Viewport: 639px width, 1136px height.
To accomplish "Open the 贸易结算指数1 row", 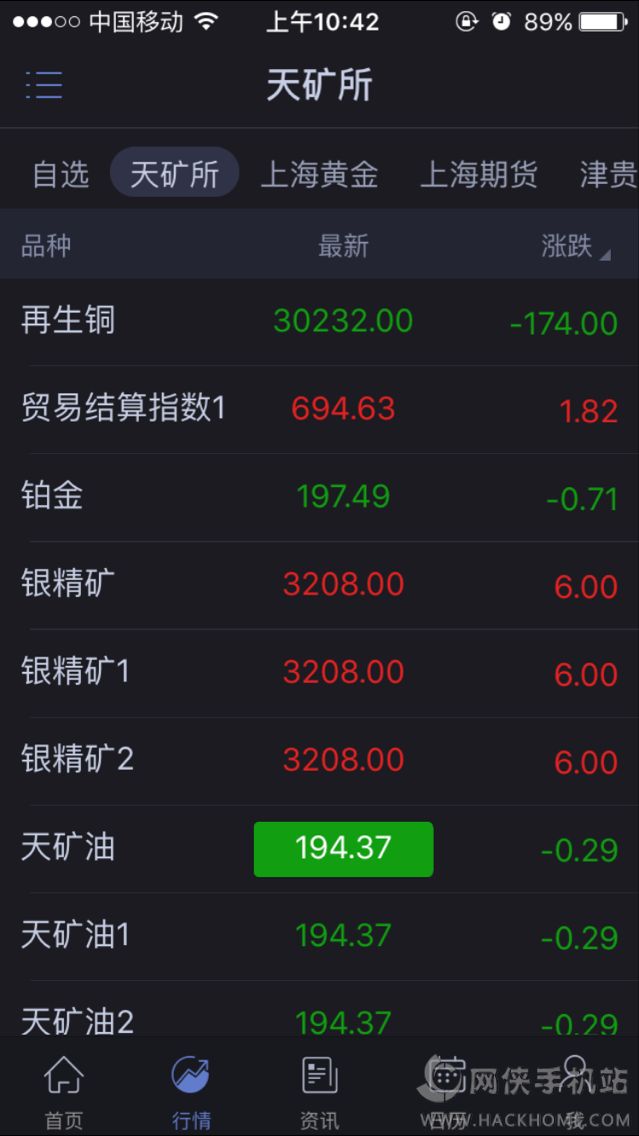I will [x=319, y=408].
